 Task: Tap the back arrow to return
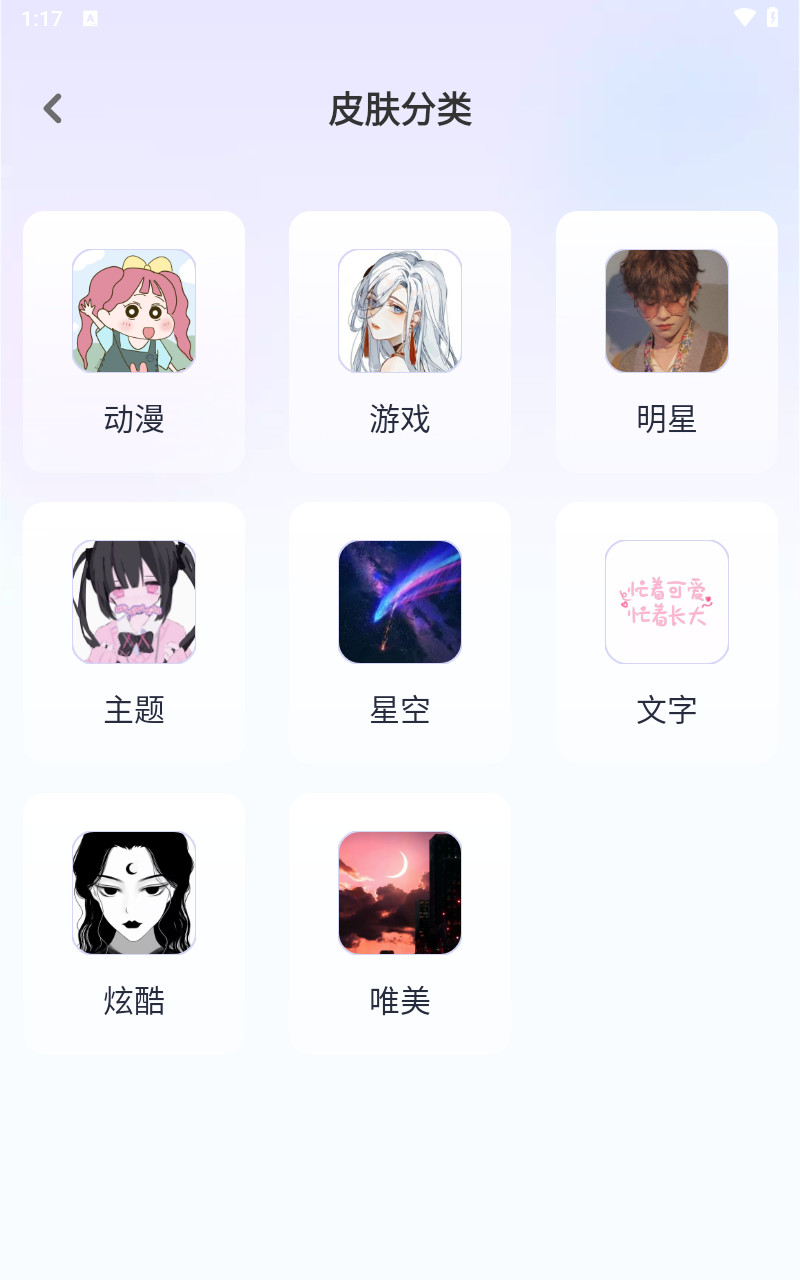pos(51,107)
